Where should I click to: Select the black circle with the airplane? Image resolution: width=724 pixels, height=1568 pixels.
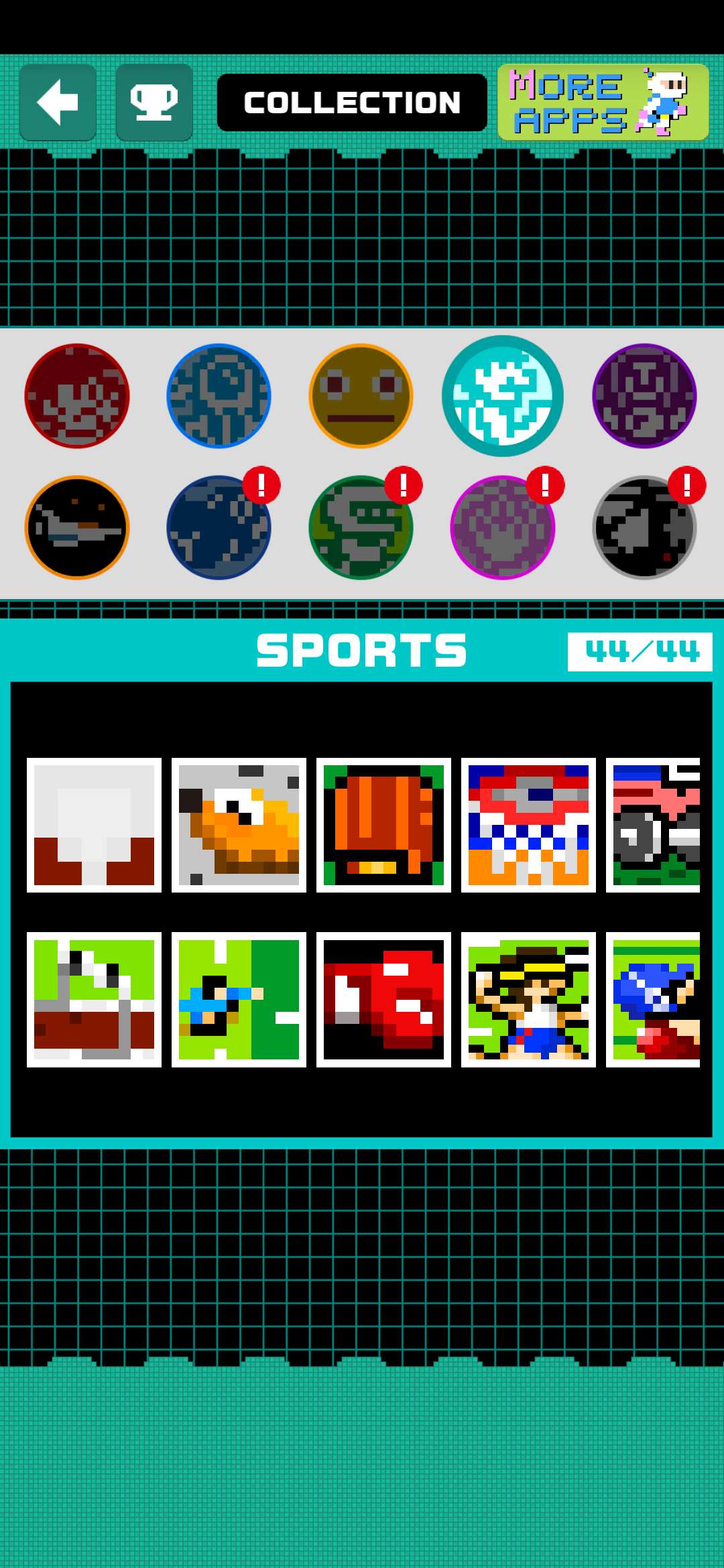[x=77, y=527]
